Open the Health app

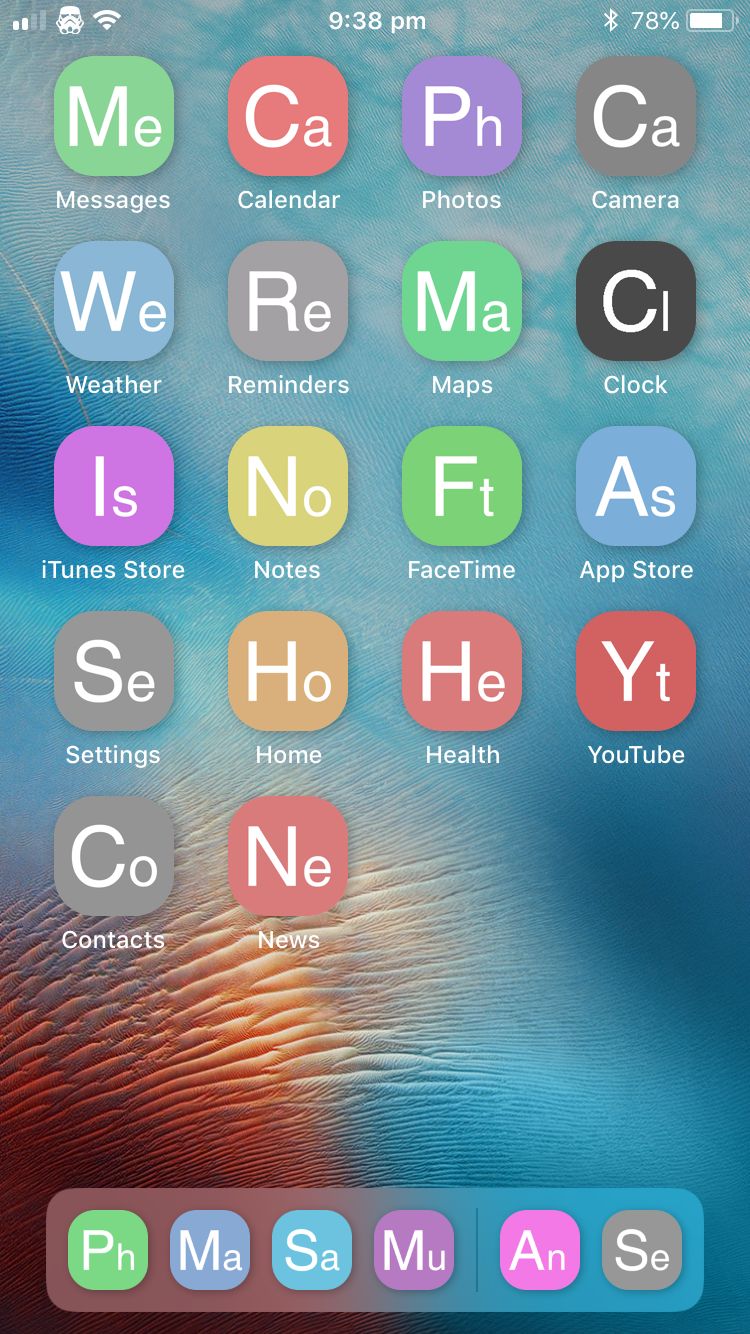tap(462, 671)
